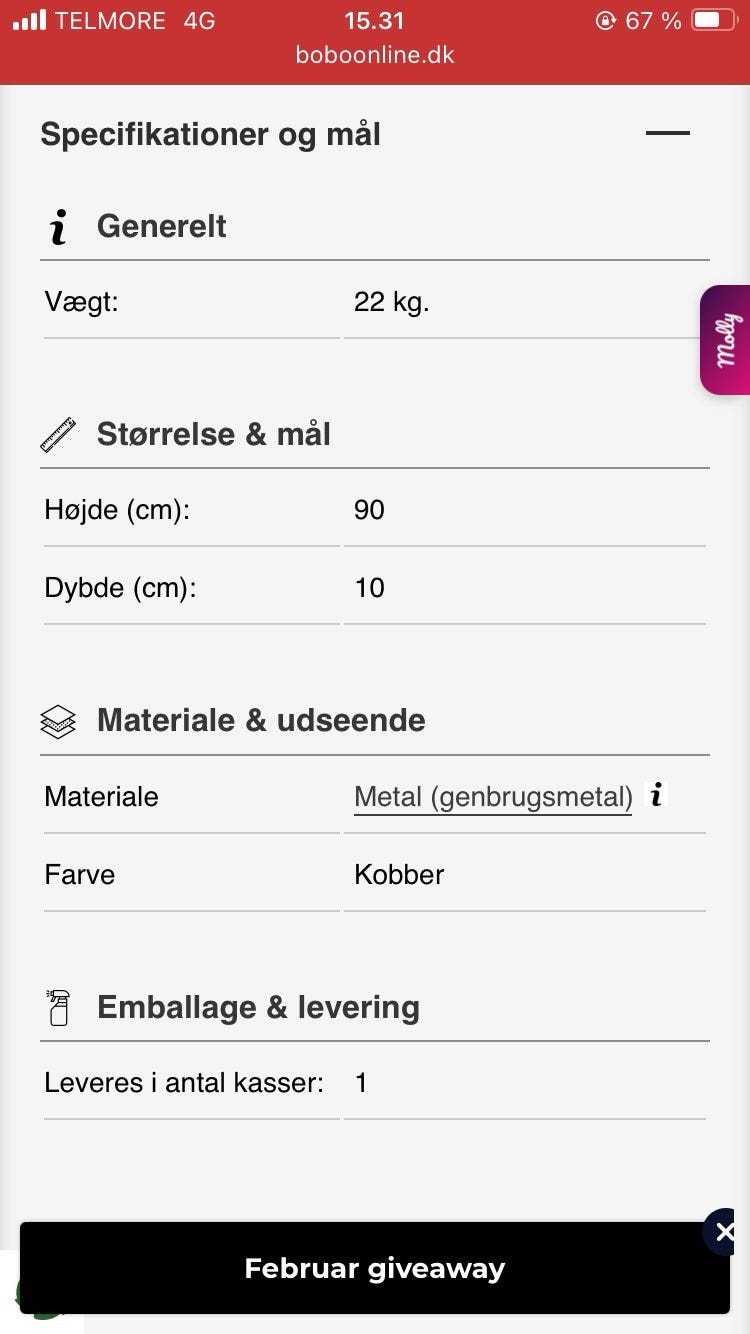The height and width of the screenshot is (1334, 750).
Task: Tap the layered material icon beside Materiale & udseende
Action: pos(58,720)
